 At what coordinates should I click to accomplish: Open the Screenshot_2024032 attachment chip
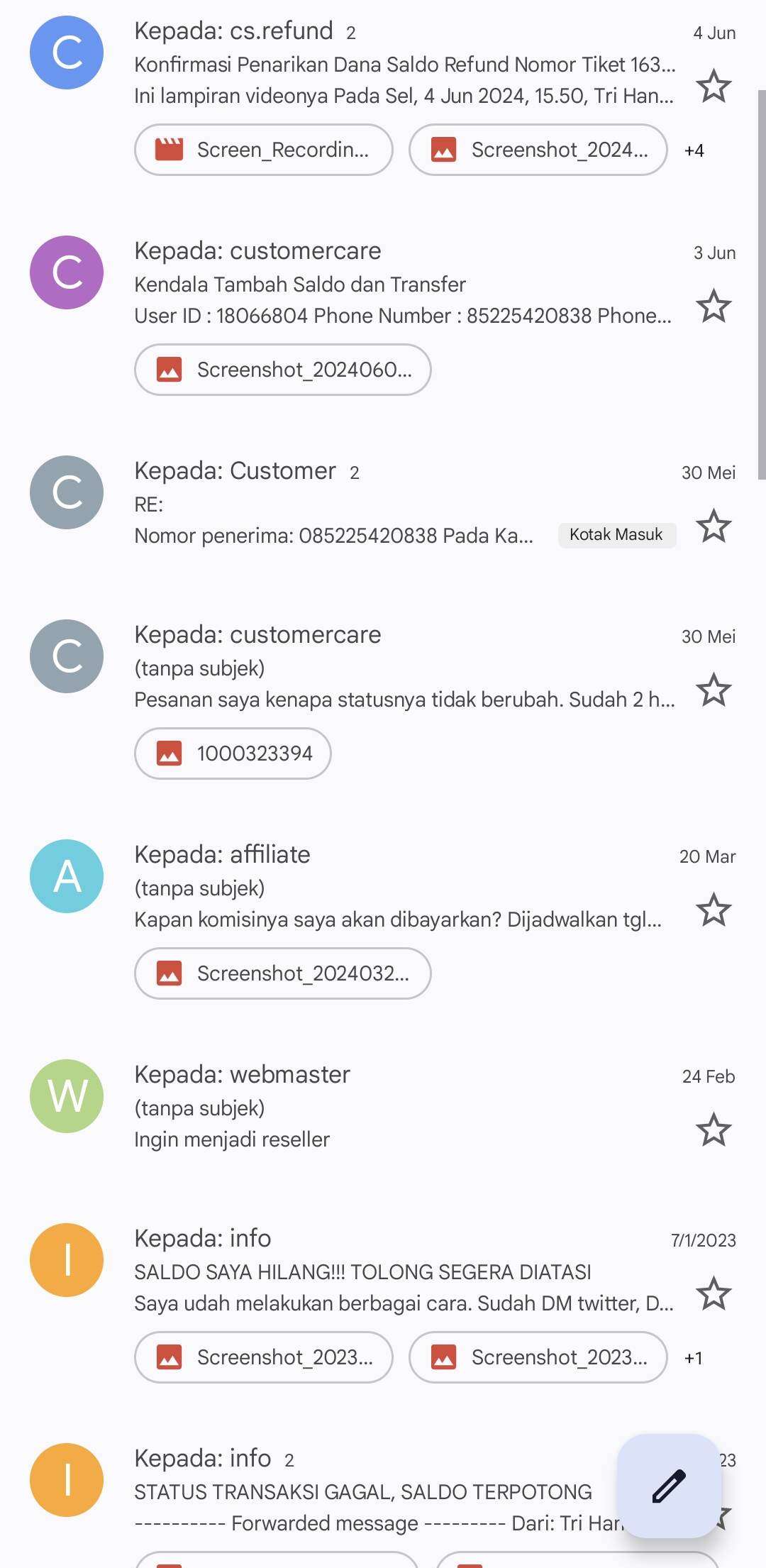[283, 973]
